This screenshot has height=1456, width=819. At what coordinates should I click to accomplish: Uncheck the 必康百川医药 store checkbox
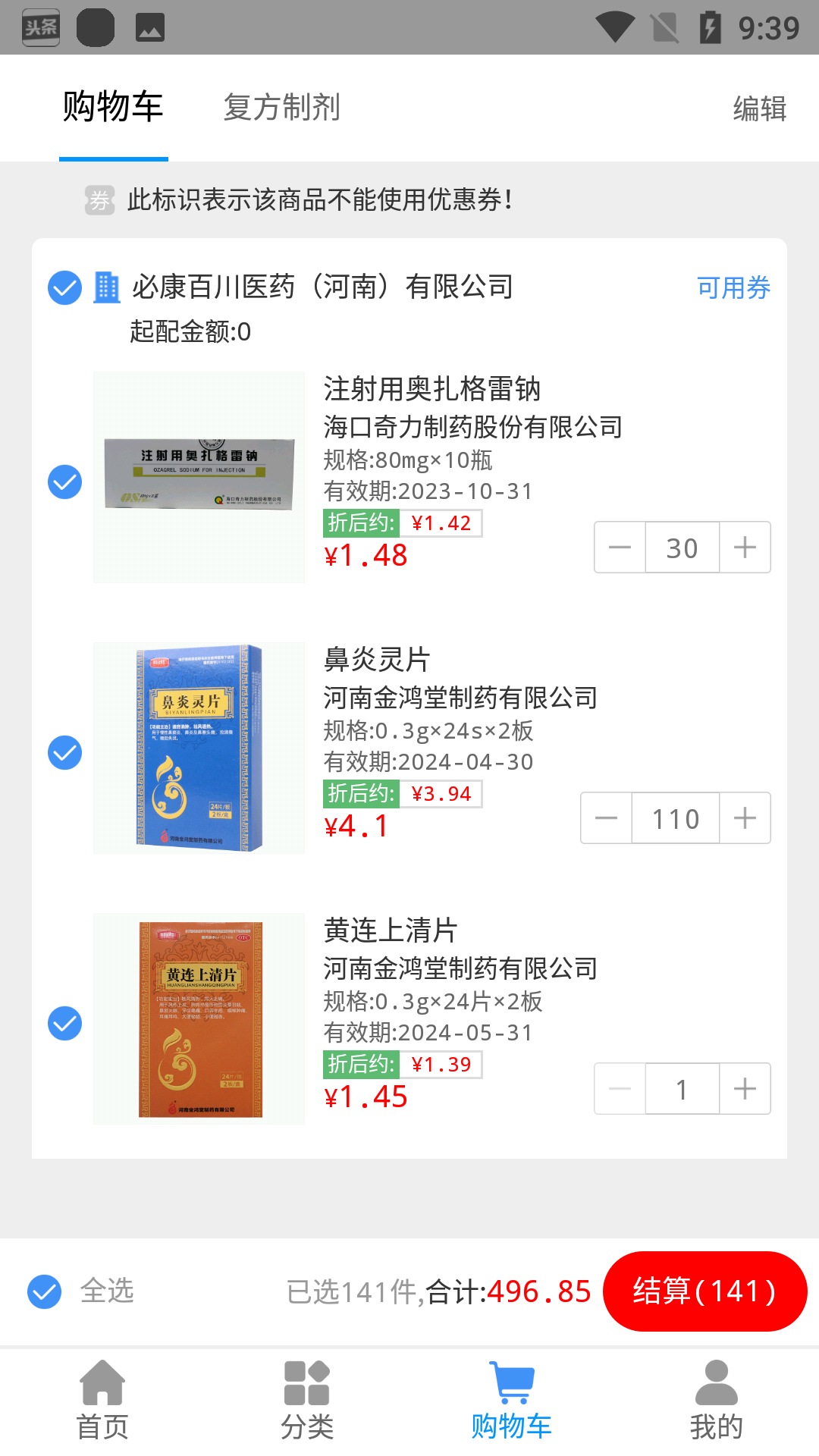point(65,287)
